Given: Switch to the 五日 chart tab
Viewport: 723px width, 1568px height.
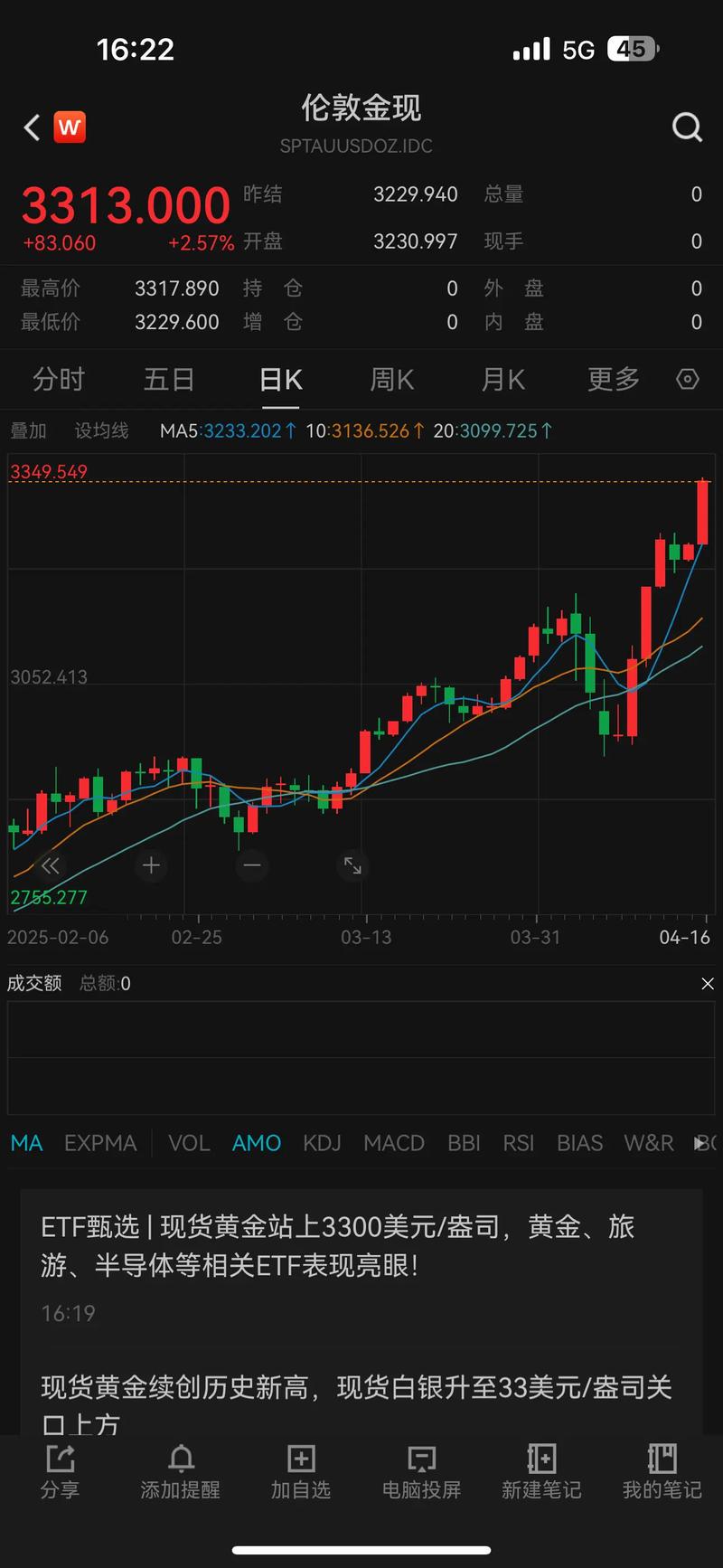Looking at the screenshot, I should [169, 380].
